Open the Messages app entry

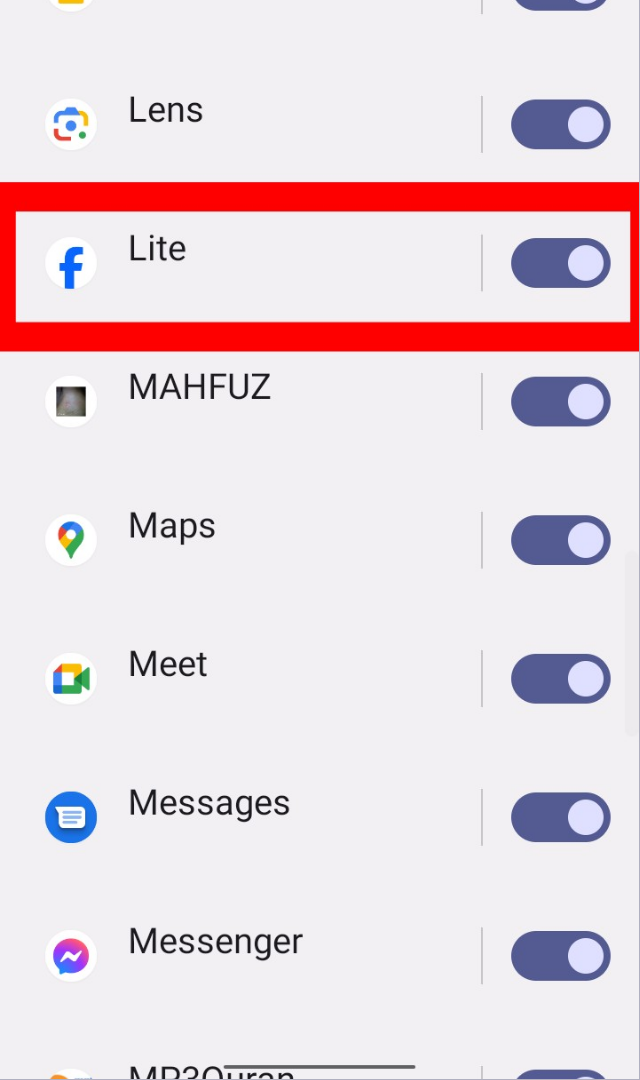coord(250,818)
